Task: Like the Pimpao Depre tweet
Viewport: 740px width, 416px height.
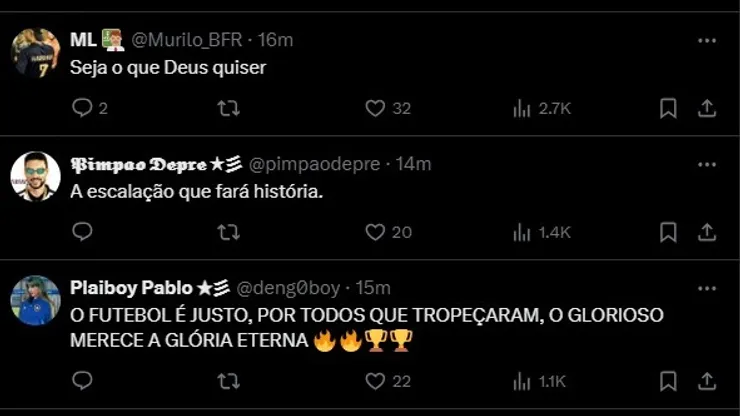Action: tap(375, 232)
